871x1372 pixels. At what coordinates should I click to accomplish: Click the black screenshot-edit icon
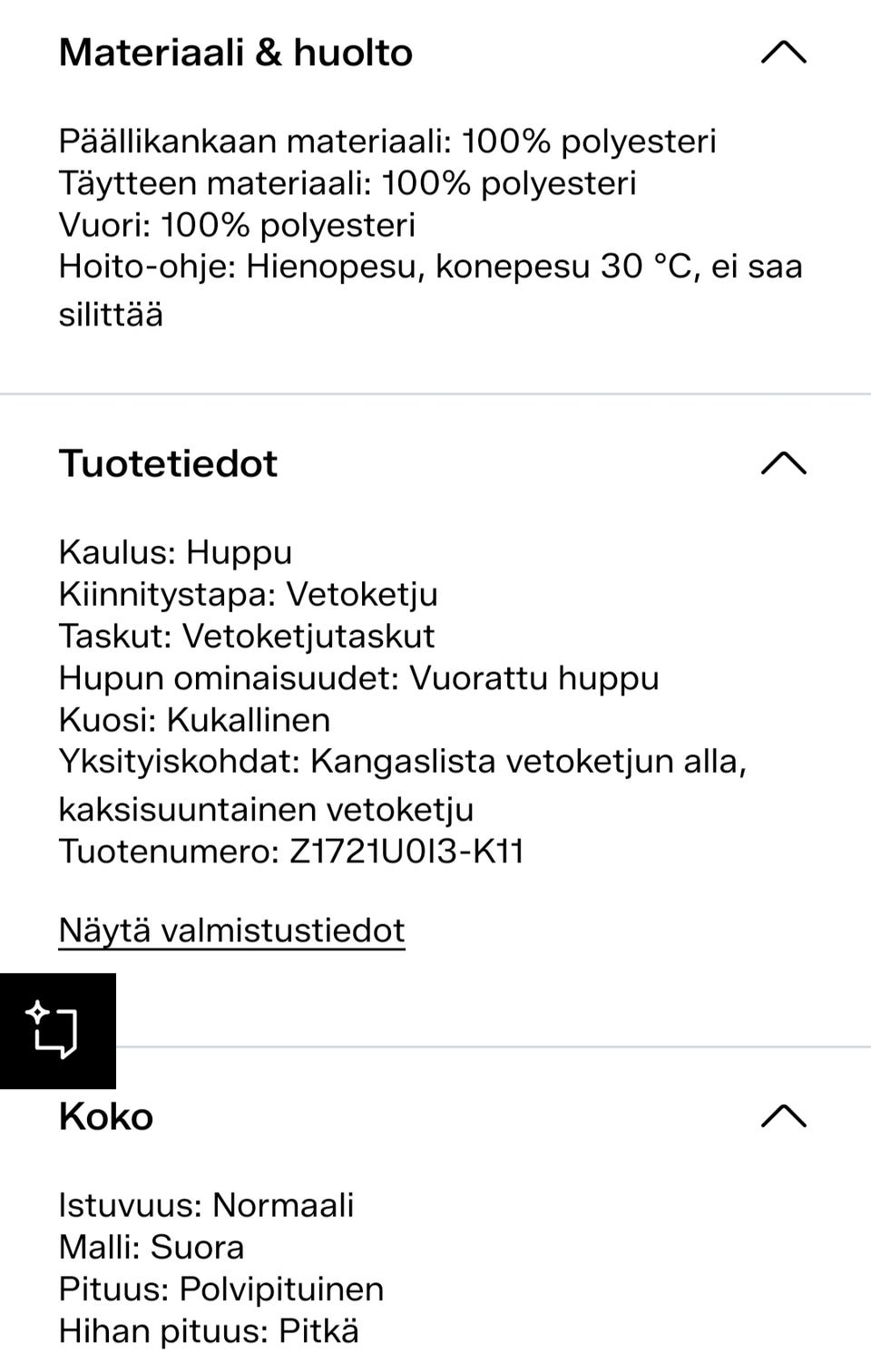(58, 1029)
